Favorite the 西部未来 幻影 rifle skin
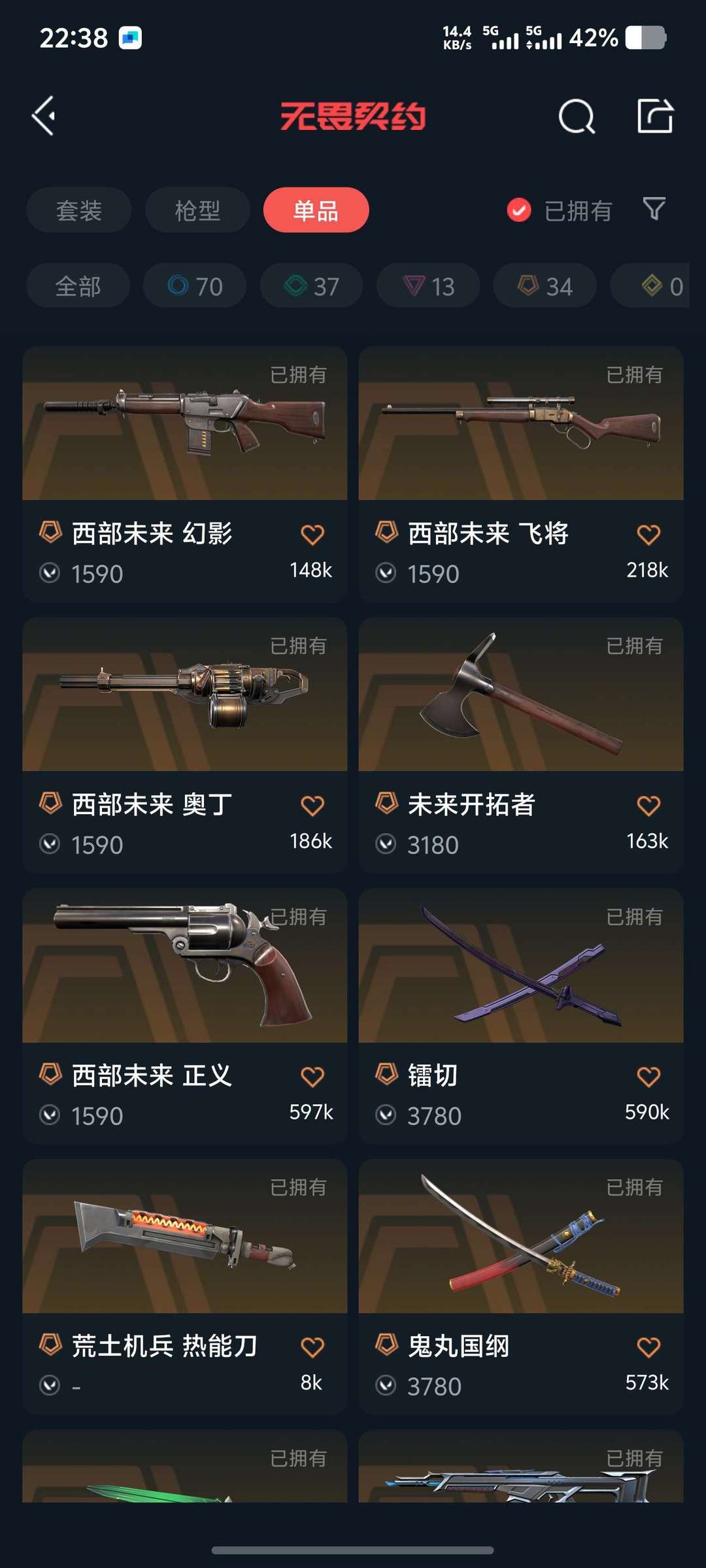706x1568 pixels. (312, 534)
